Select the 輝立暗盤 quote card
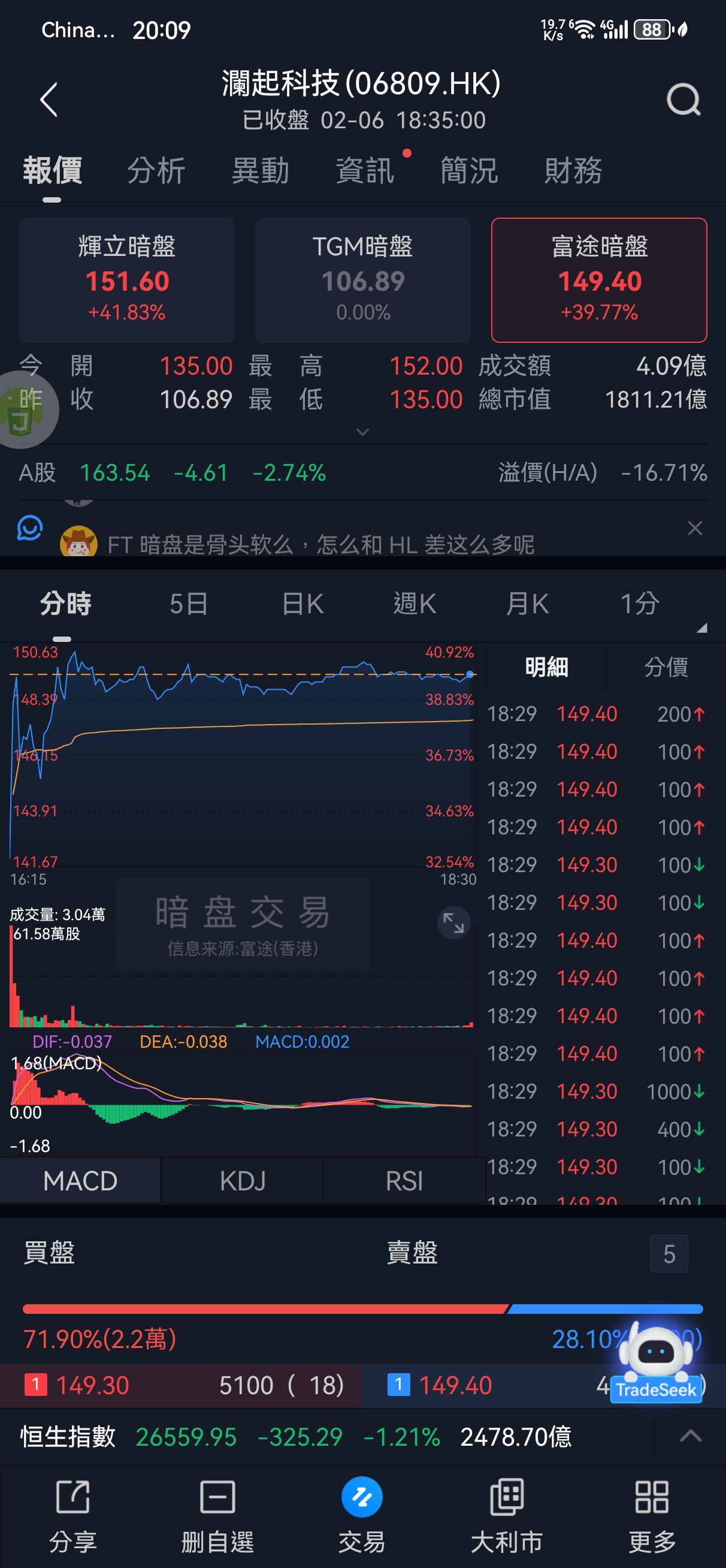 [126, 279]
